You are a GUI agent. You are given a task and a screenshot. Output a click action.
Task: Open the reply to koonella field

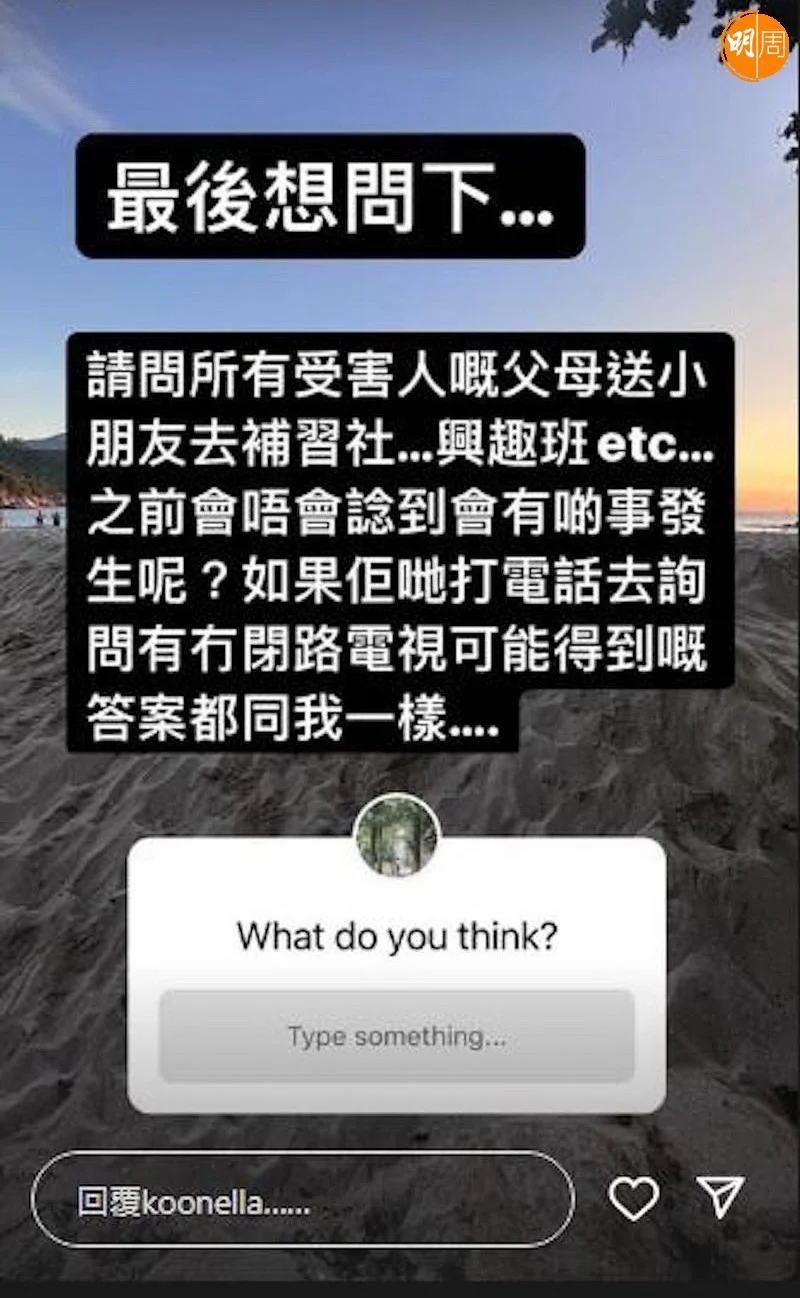click(303, 1199)
